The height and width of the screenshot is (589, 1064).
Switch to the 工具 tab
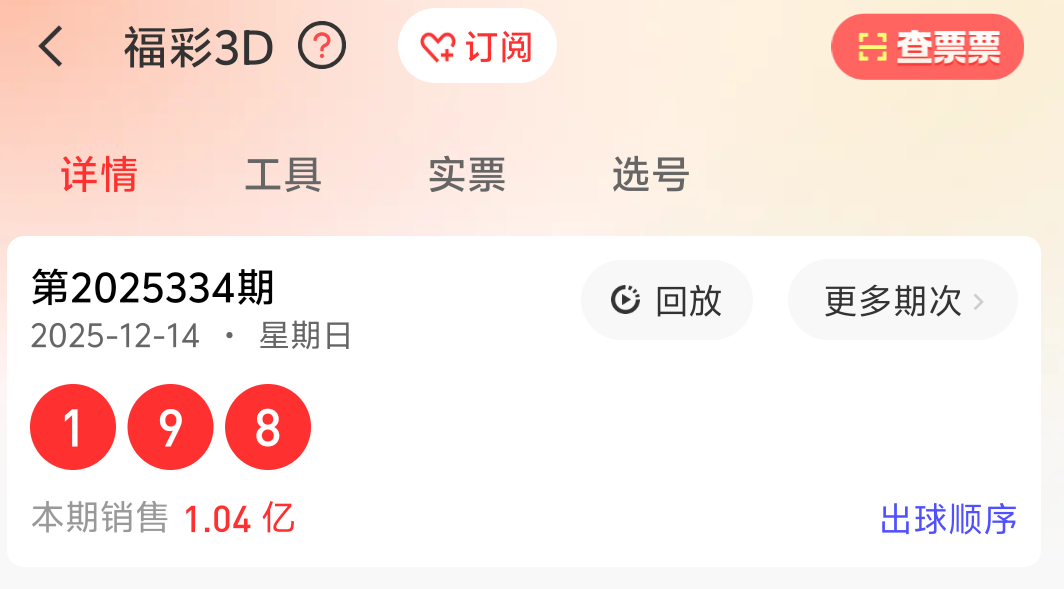pyautogui.click(x=283, y=175)
